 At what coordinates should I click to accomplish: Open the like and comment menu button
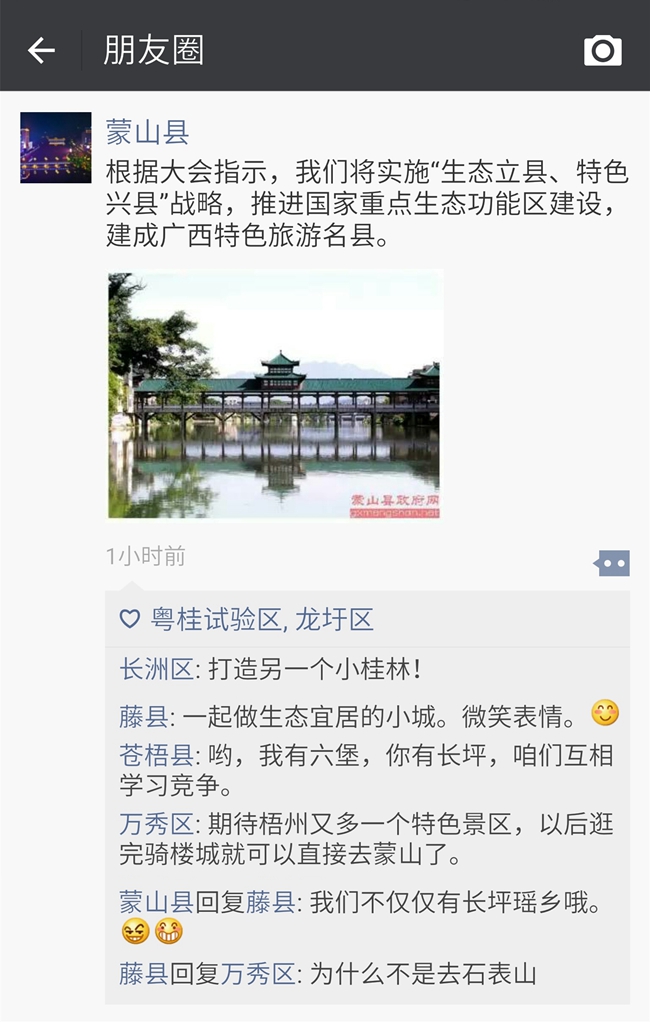point(612,564)
